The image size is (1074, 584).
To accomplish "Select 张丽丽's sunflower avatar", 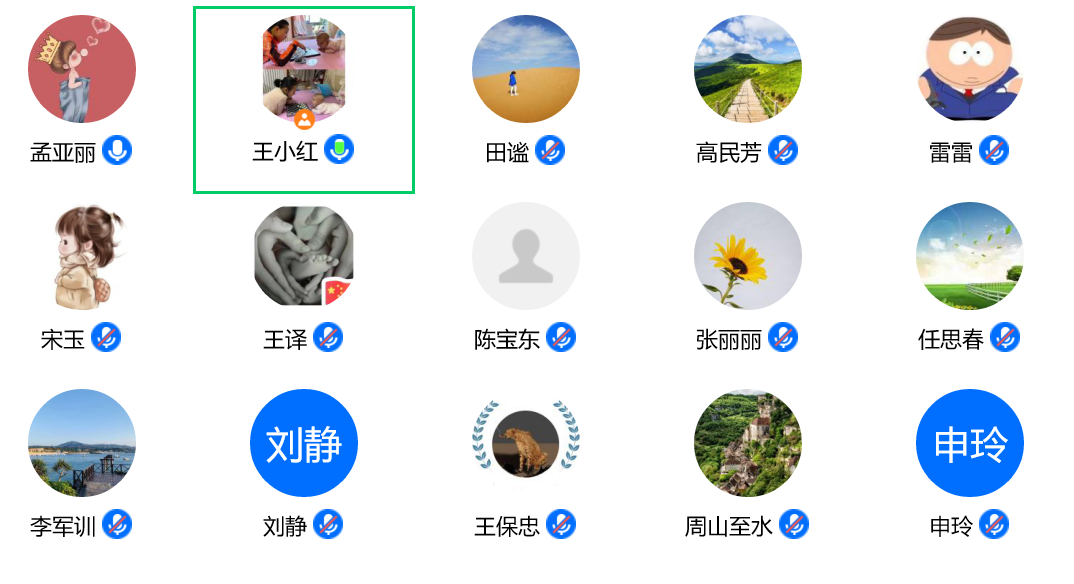I will [748, 257].
